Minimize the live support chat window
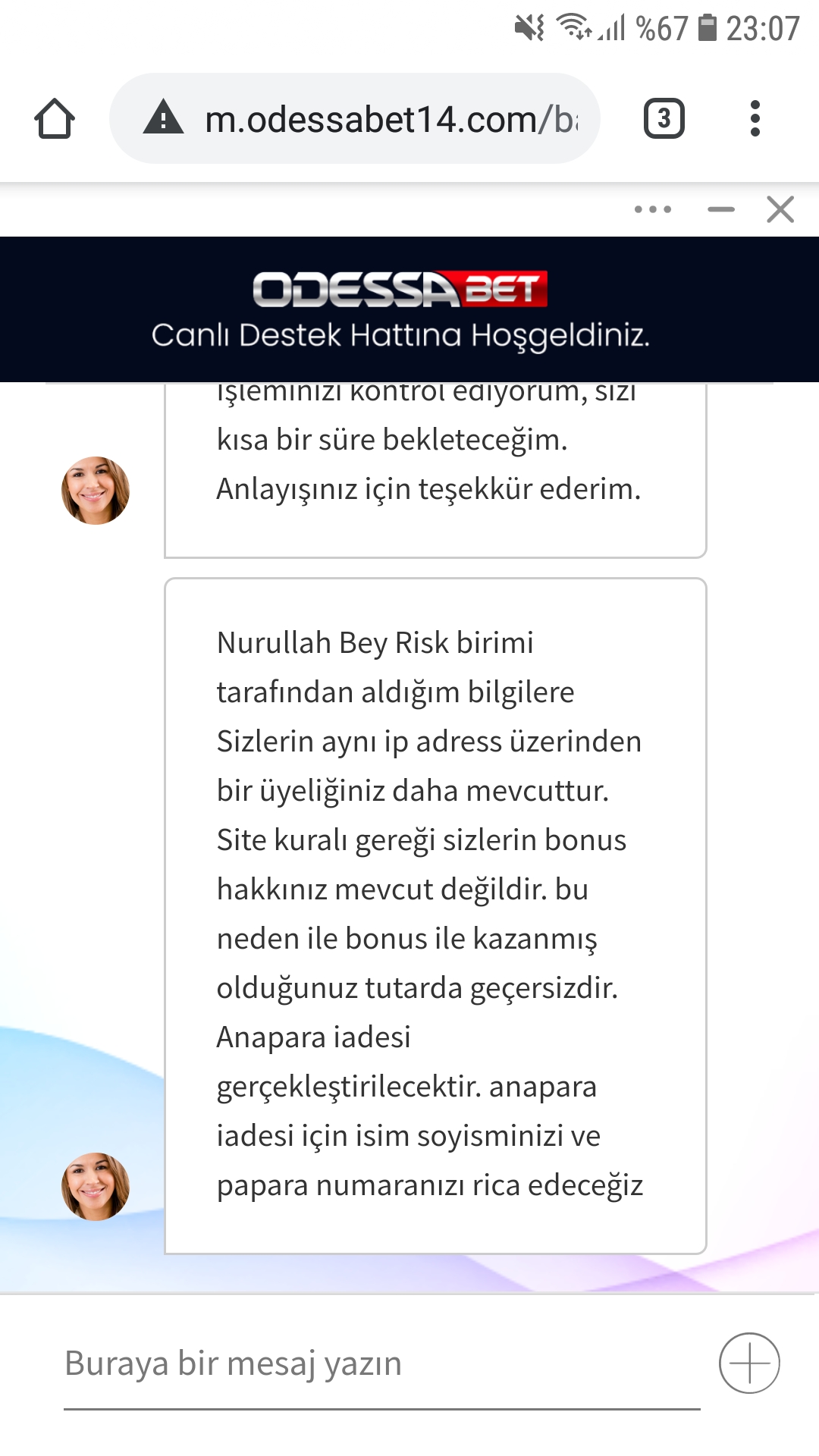 (721, 209)
